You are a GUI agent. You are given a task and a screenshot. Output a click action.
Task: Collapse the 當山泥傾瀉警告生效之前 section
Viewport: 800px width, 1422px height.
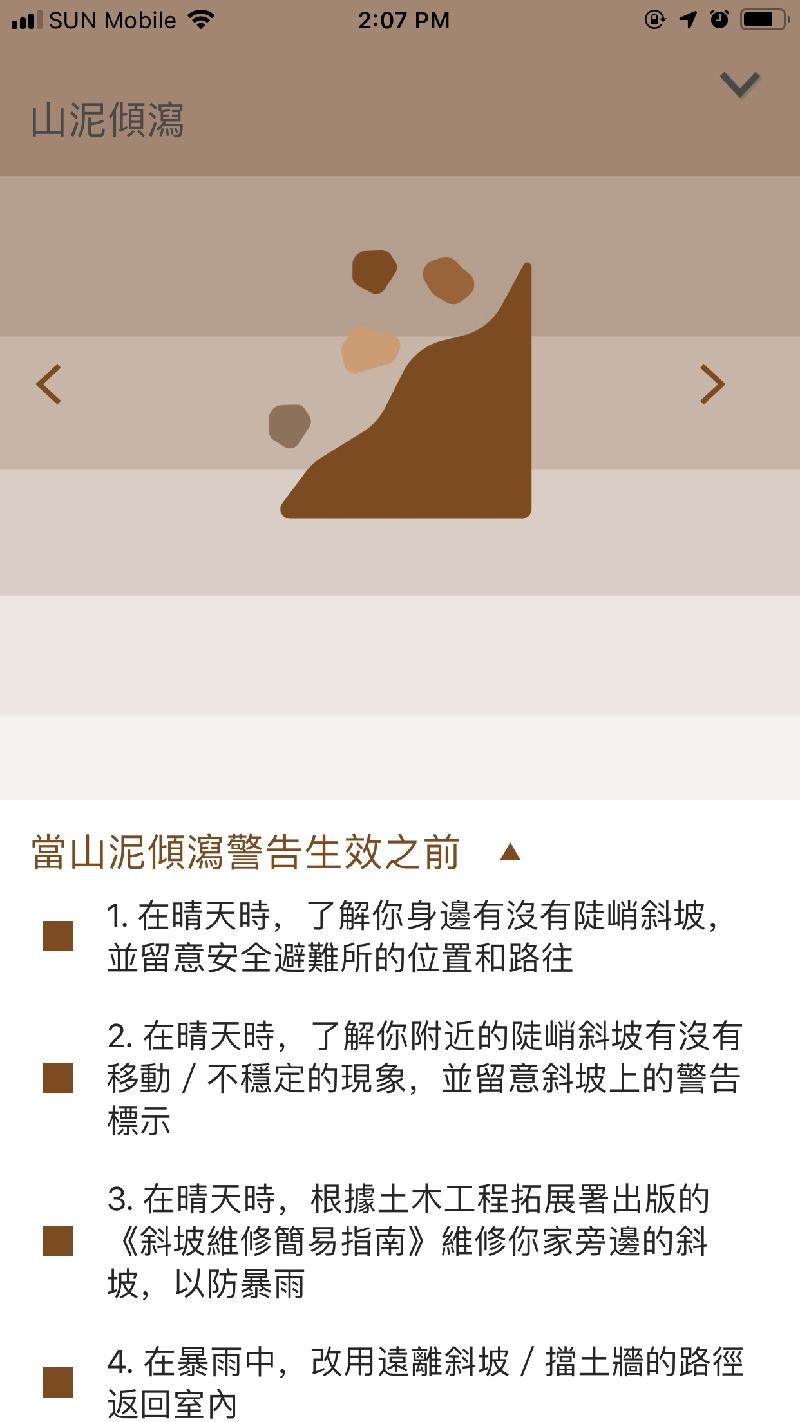[510, 853]
